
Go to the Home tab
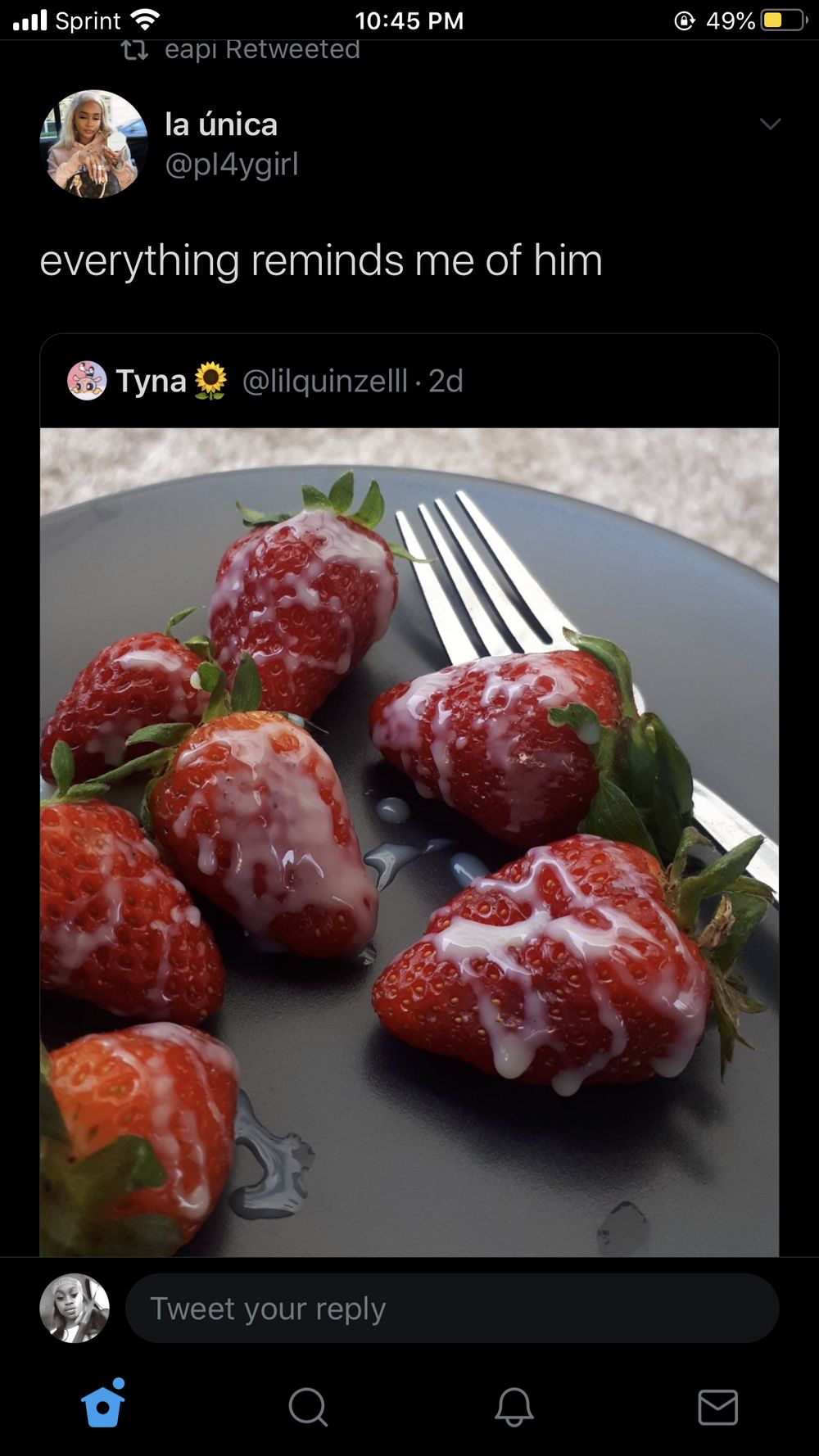[103, 1404]
